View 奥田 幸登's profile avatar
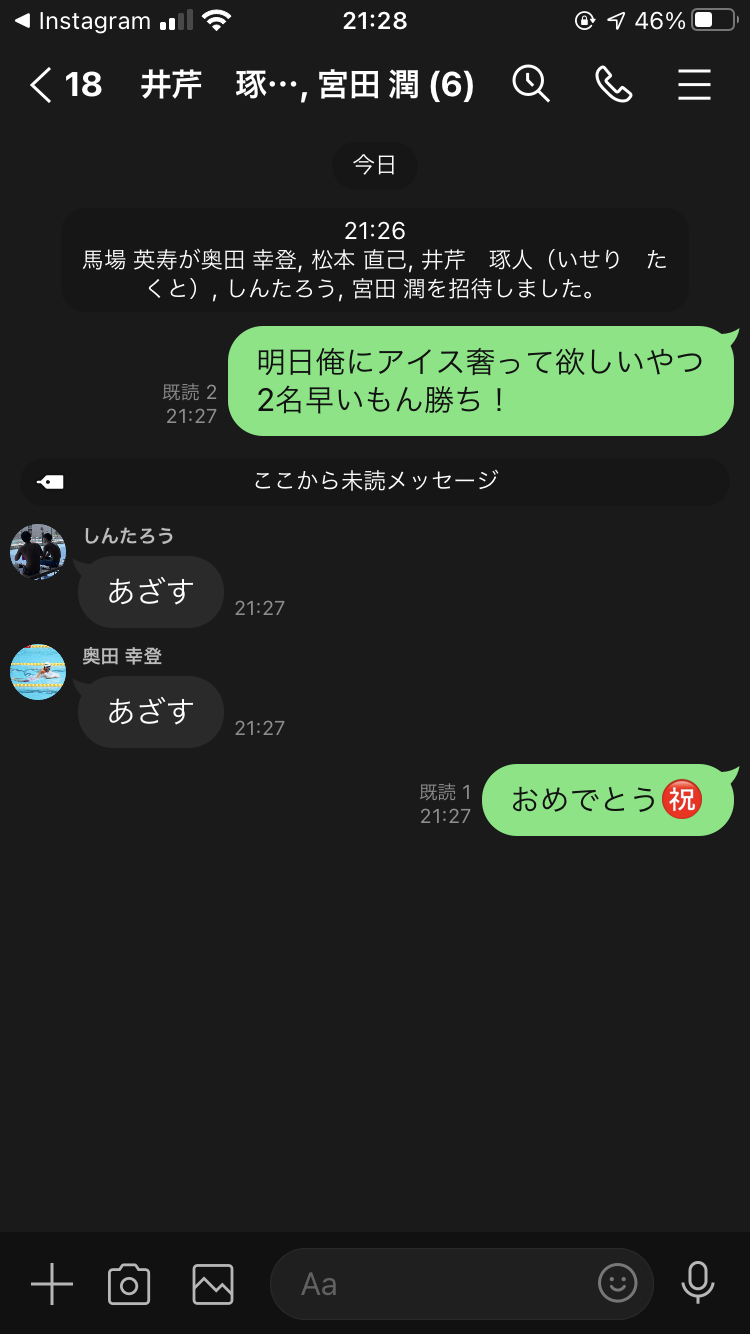The image size is (750, 1334). [x=38, y=672]
